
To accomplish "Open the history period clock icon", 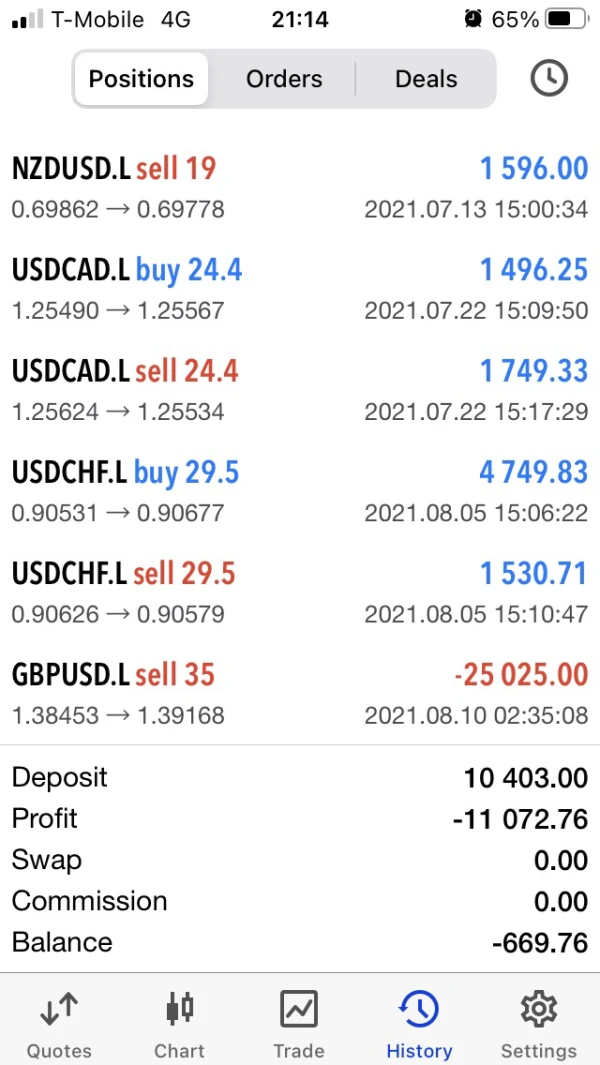I will pyautogui.click(x=548, y=78).
